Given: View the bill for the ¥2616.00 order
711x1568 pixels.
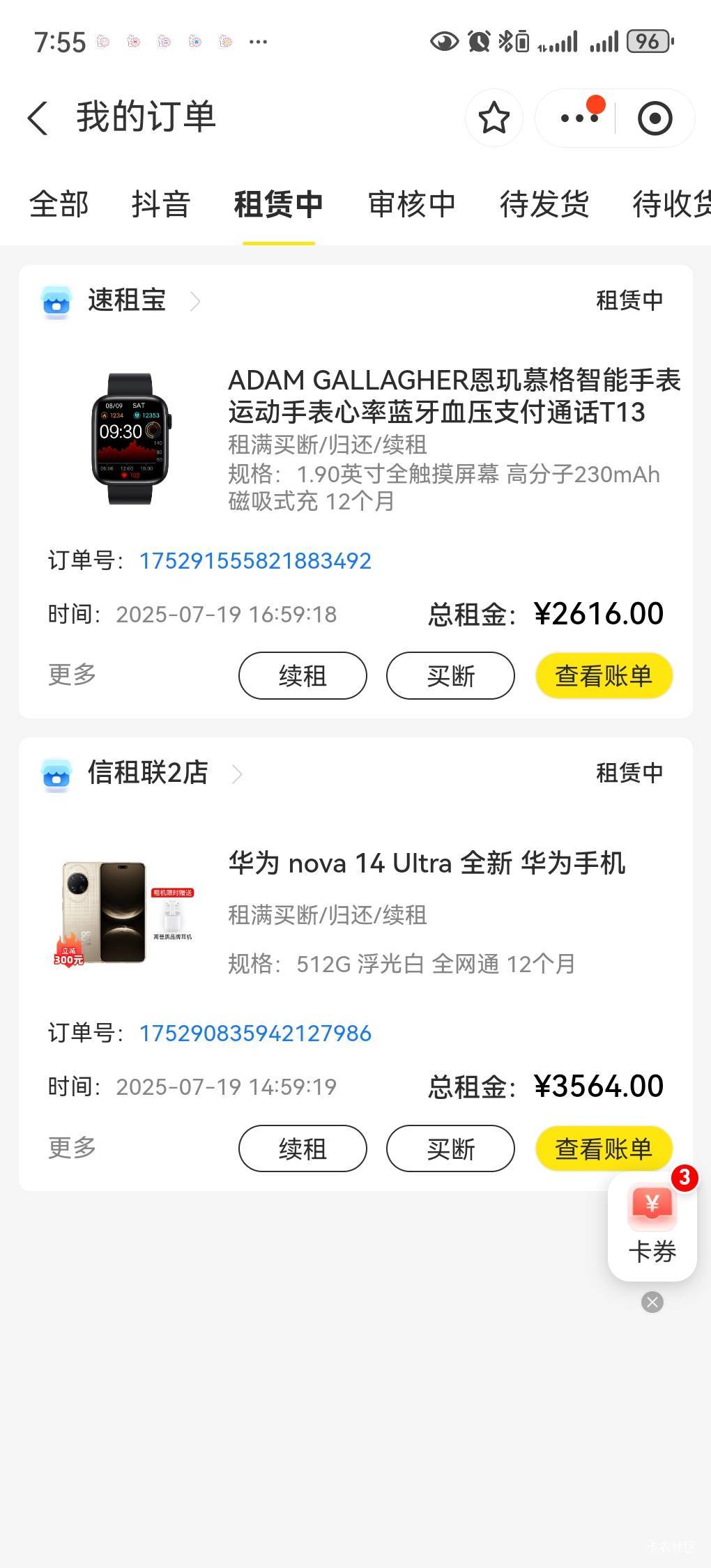Looking at the screenshot, I should (604, 675).
